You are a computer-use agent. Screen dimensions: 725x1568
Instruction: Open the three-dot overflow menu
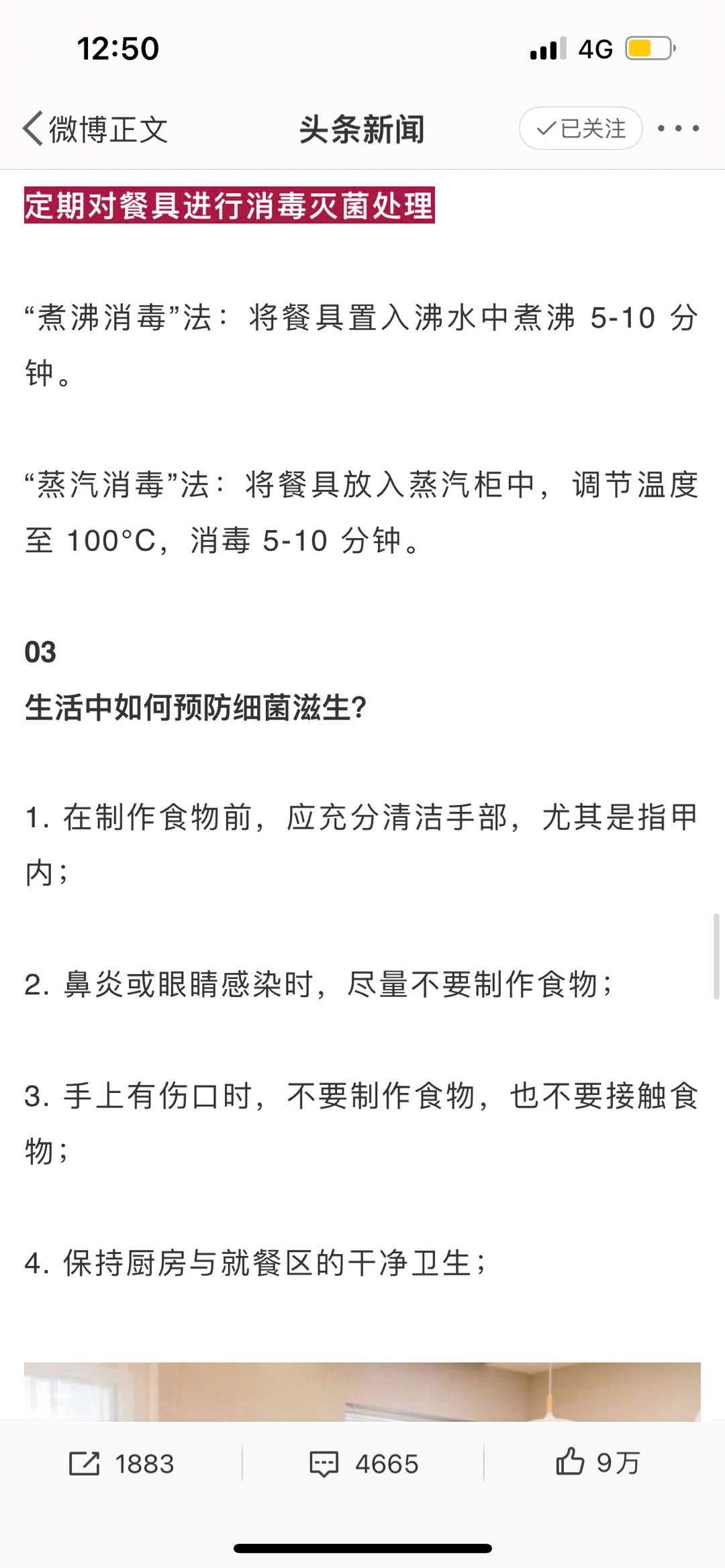click(678, 128)
